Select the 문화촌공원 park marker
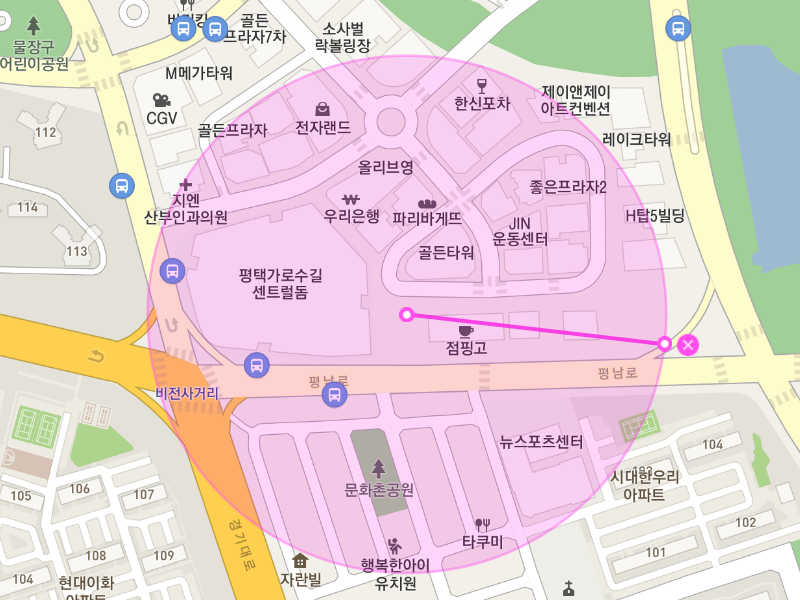This screenshot has height=600, width=800. point(378,467)
